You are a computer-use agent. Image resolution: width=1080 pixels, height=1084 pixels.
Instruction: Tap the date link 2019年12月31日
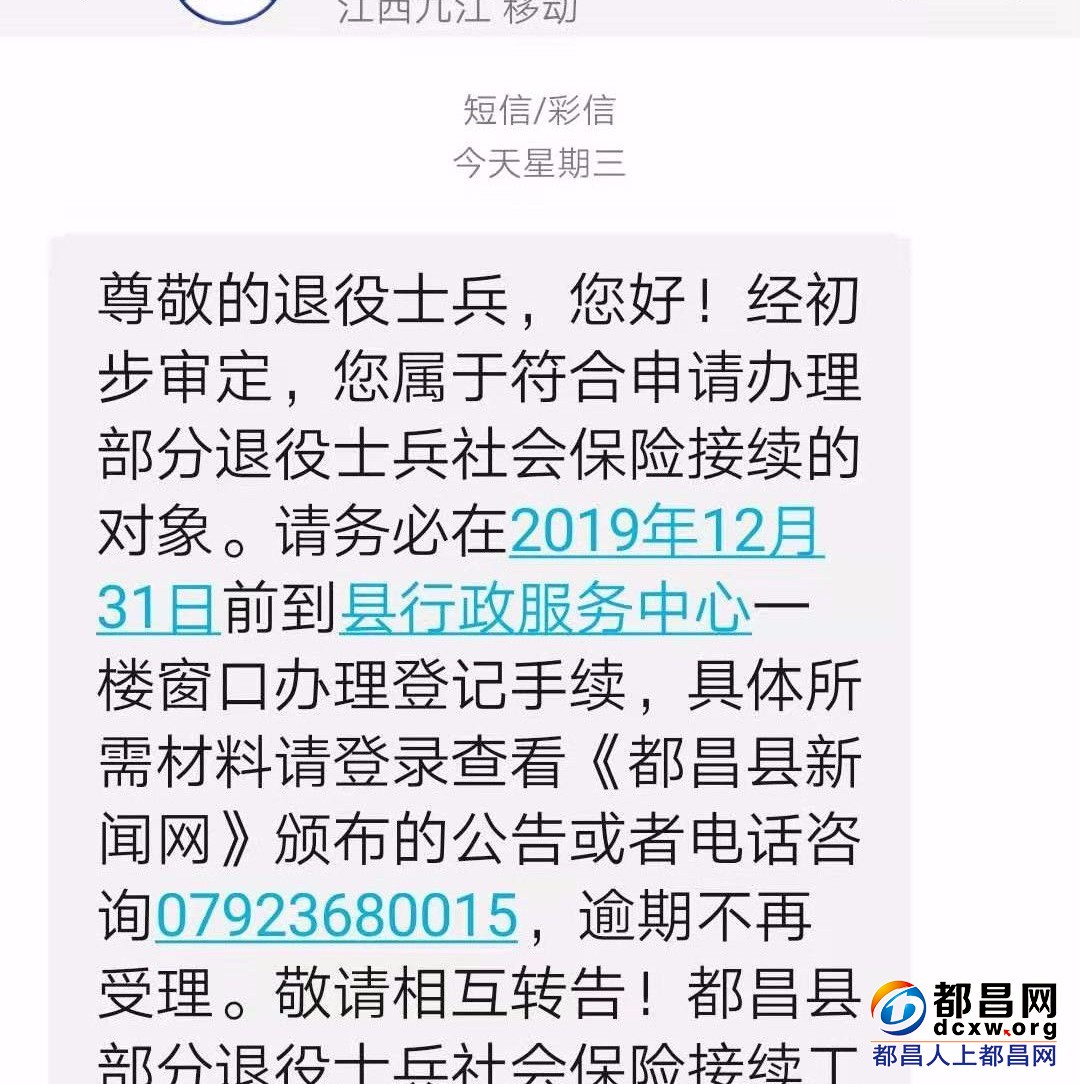666,531
